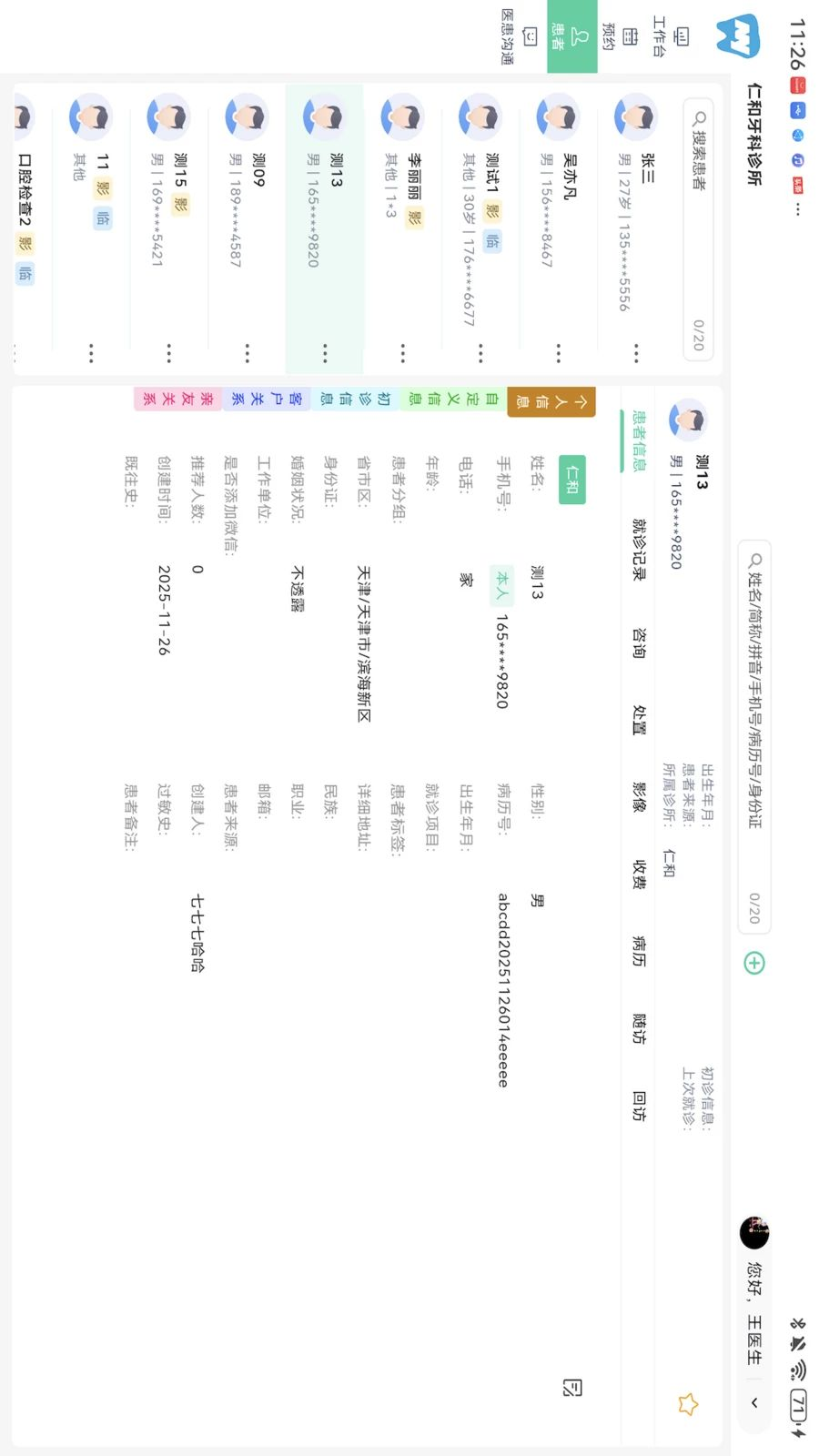Screen dimensions: 819x1456
Task: Open the more options for 测15
Action: (x=168, y=353)
